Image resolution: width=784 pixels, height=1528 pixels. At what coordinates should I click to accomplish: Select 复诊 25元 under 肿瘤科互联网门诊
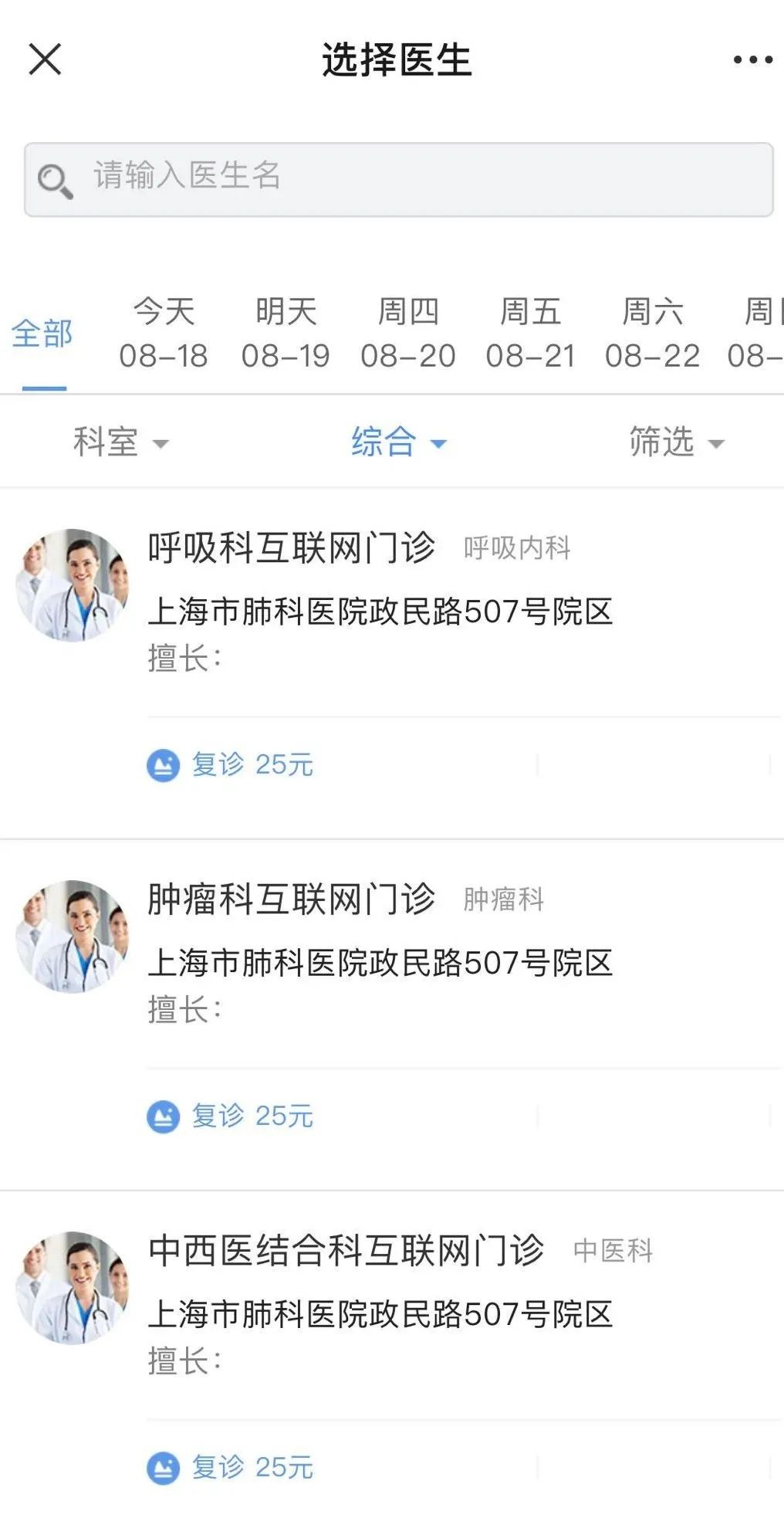231,1116
